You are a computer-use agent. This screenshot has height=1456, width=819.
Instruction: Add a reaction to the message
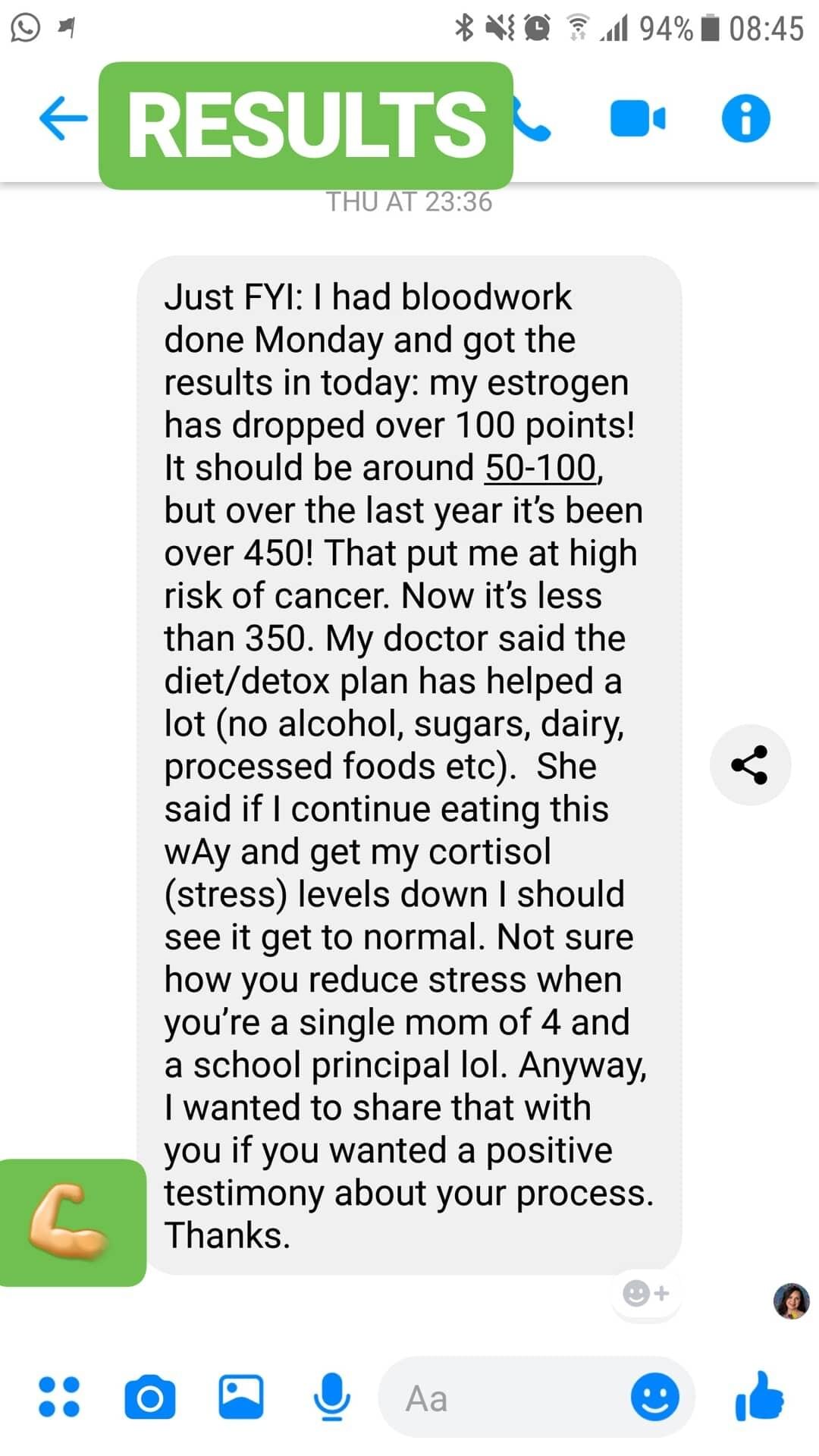click(x=646, y=1294)
